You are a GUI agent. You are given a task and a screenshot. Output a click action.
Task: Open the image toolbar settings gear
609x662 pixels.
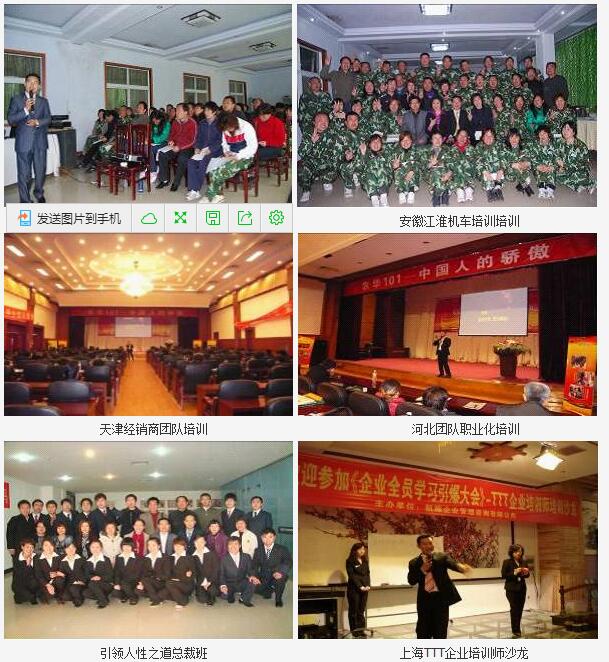(276, 218)
